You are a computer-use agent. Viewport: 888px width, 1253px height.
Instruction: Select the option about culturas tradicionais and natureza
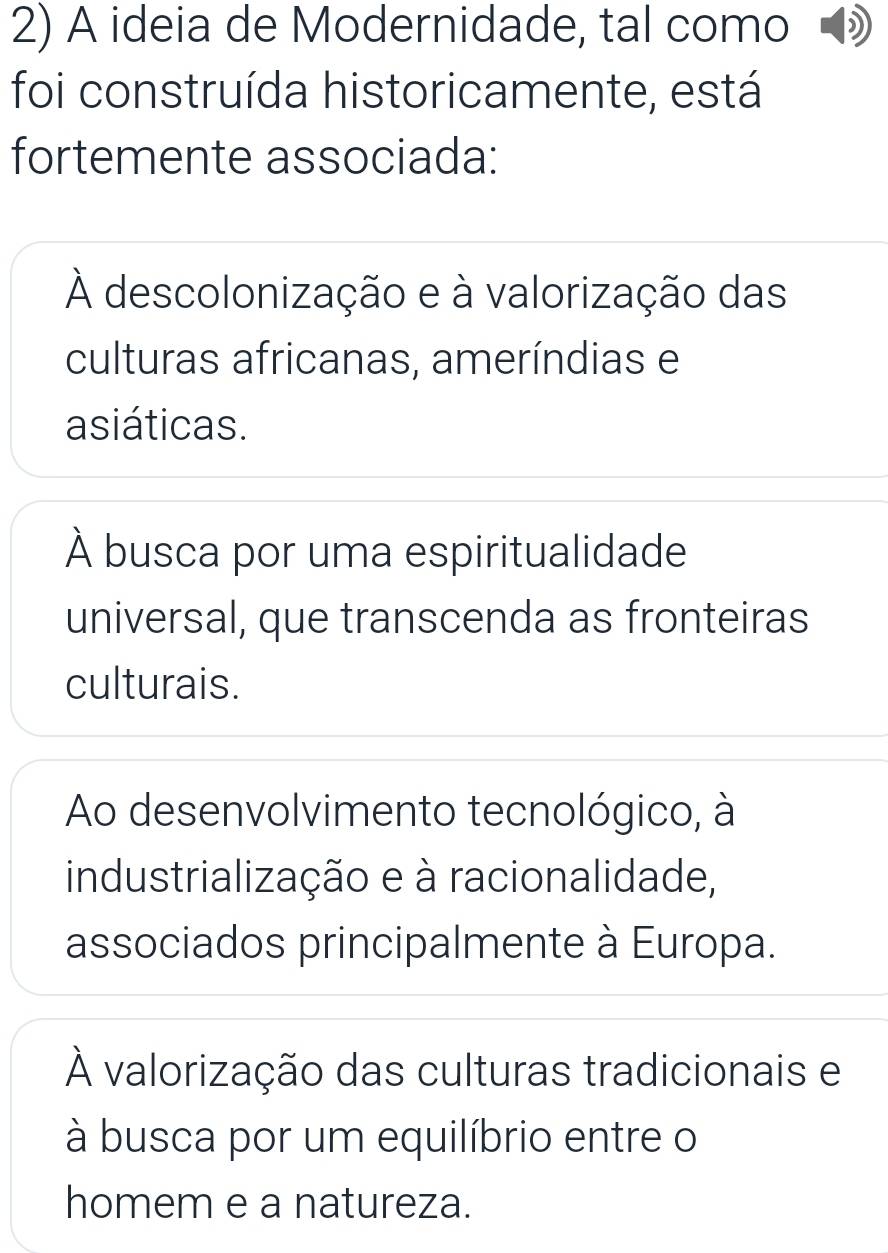coord(450,1136)
